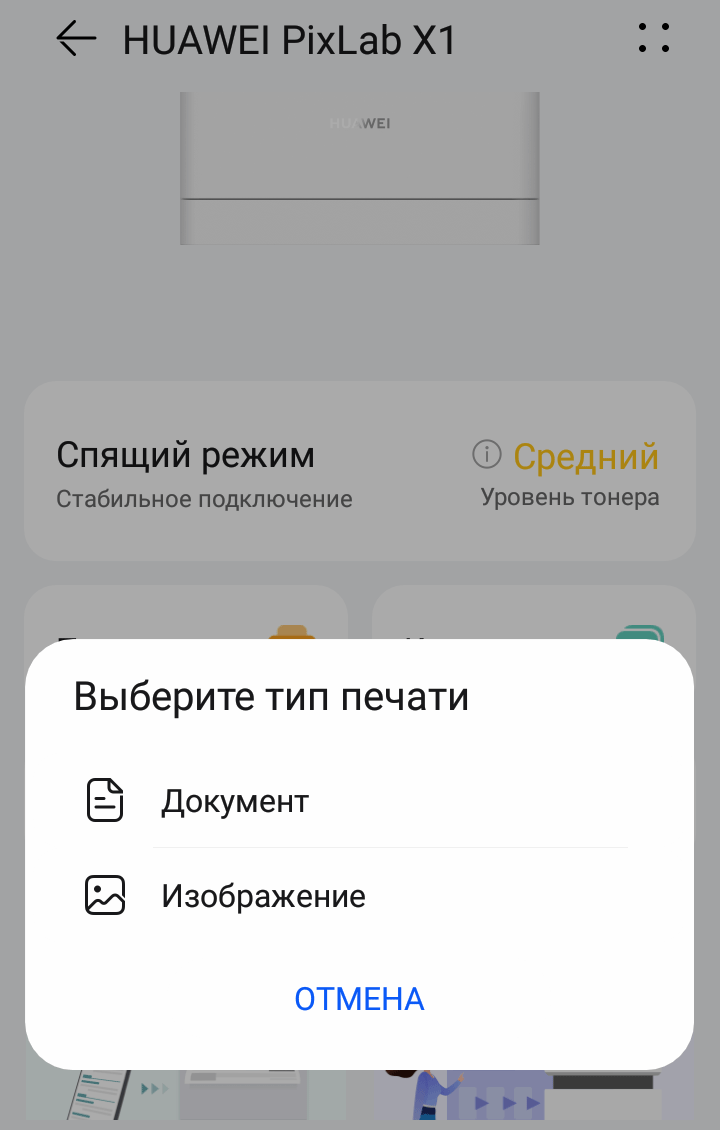Dismiss the dialog with ОТМЕНА
Screen dimensions: 720x1130
point(359,998)
